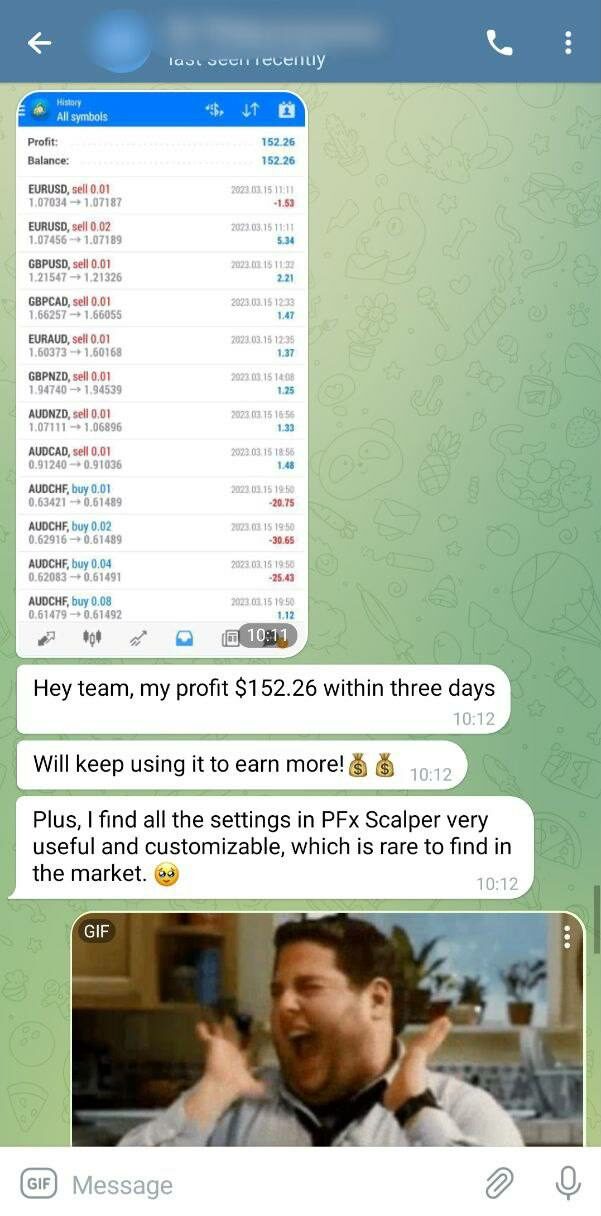Attach a file with the paperclip

click(499, 1184)
